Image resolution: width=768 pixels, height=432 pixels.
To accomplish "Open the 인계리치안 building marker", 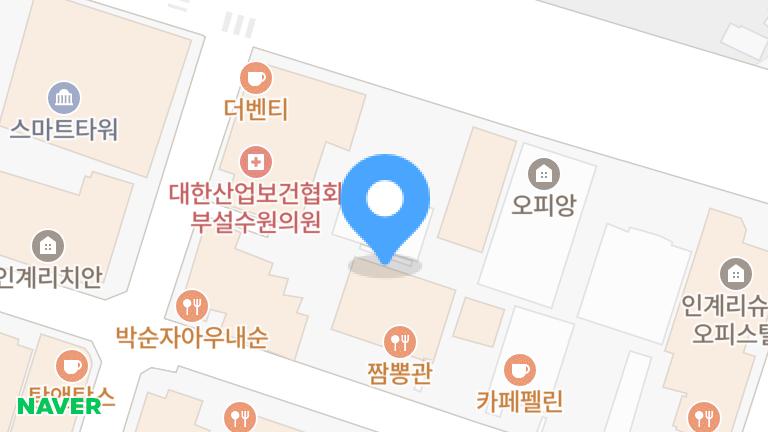I will pyautogui.click(x=47, y=245).
